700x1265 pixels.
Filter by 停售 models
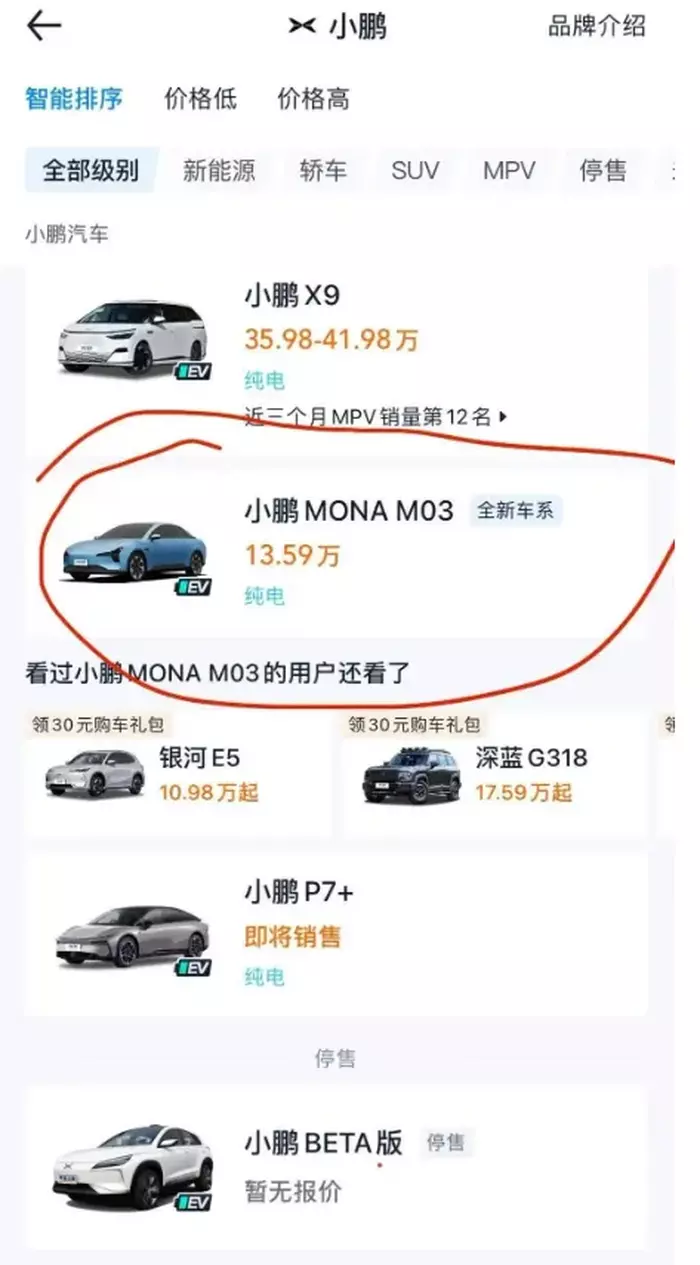click(603, 170)
